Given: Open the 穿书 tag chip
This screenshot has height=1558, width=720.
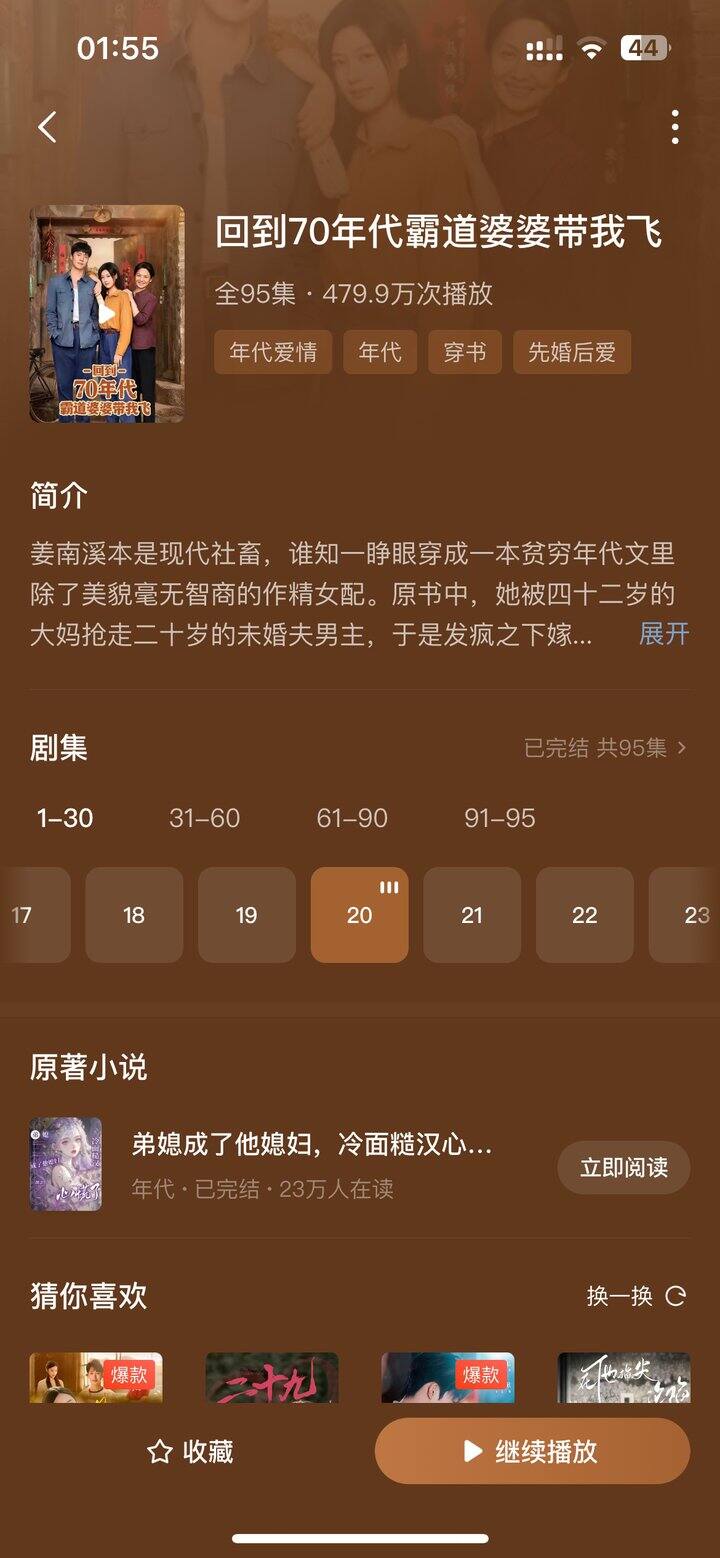Looking at the screenshot, I should point(465,352).
